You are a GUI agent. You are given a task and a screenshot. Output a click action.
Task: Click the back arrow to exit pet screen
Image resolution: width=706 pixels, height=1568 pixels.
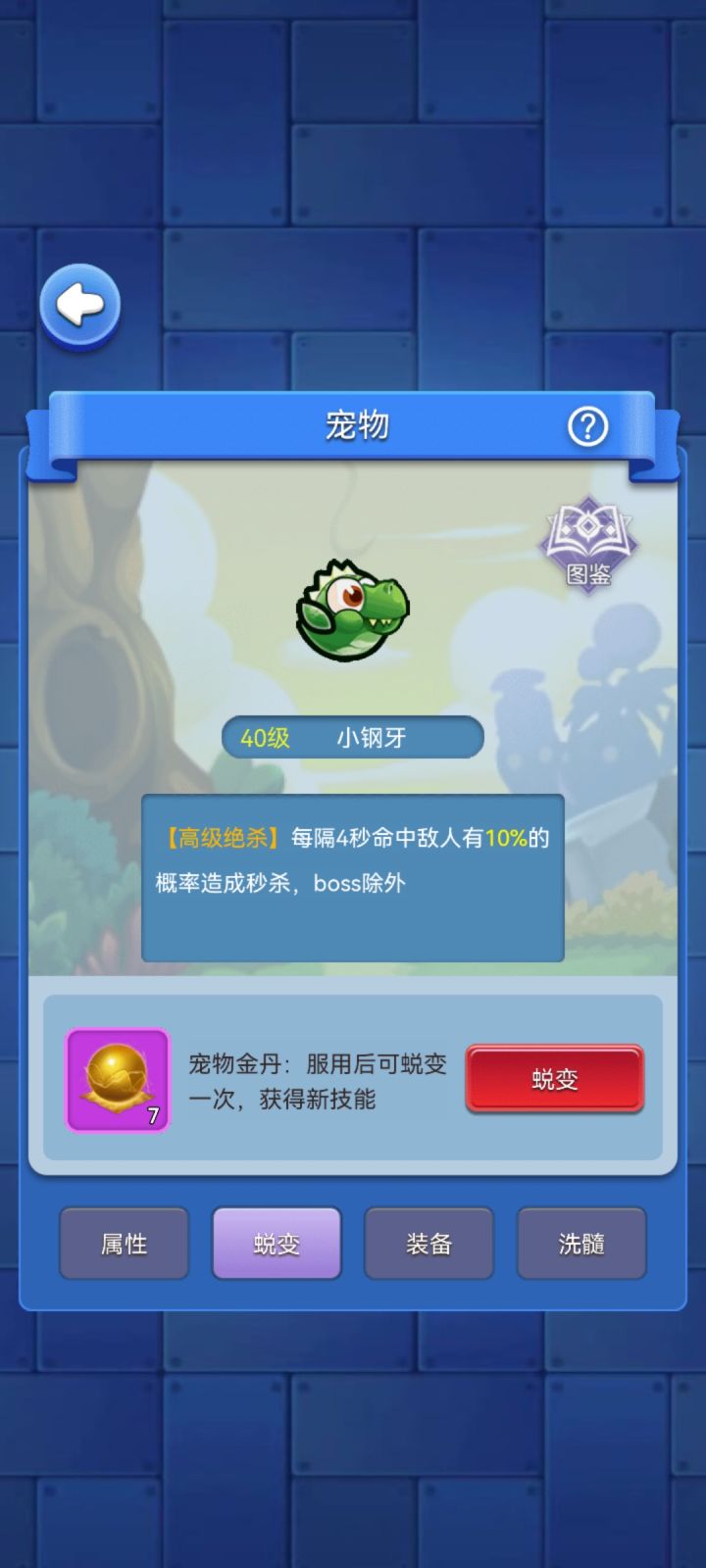coord(81,306)
